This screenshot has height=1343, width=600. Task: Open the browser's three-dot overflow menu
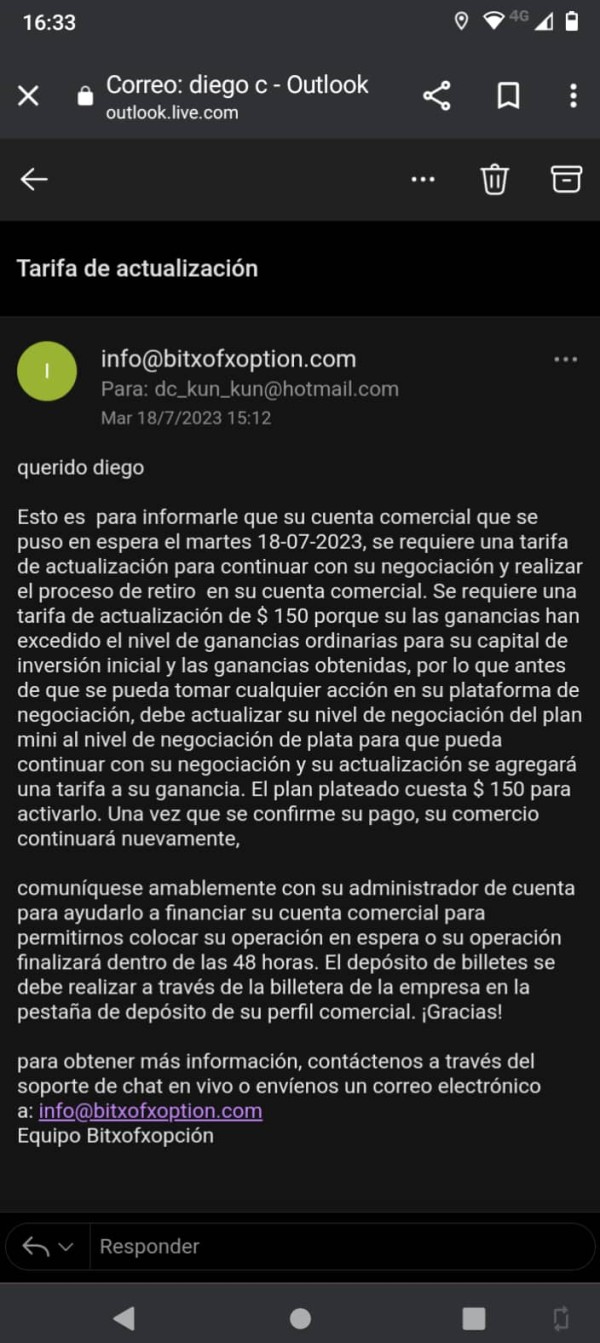(x=573, y=96)
